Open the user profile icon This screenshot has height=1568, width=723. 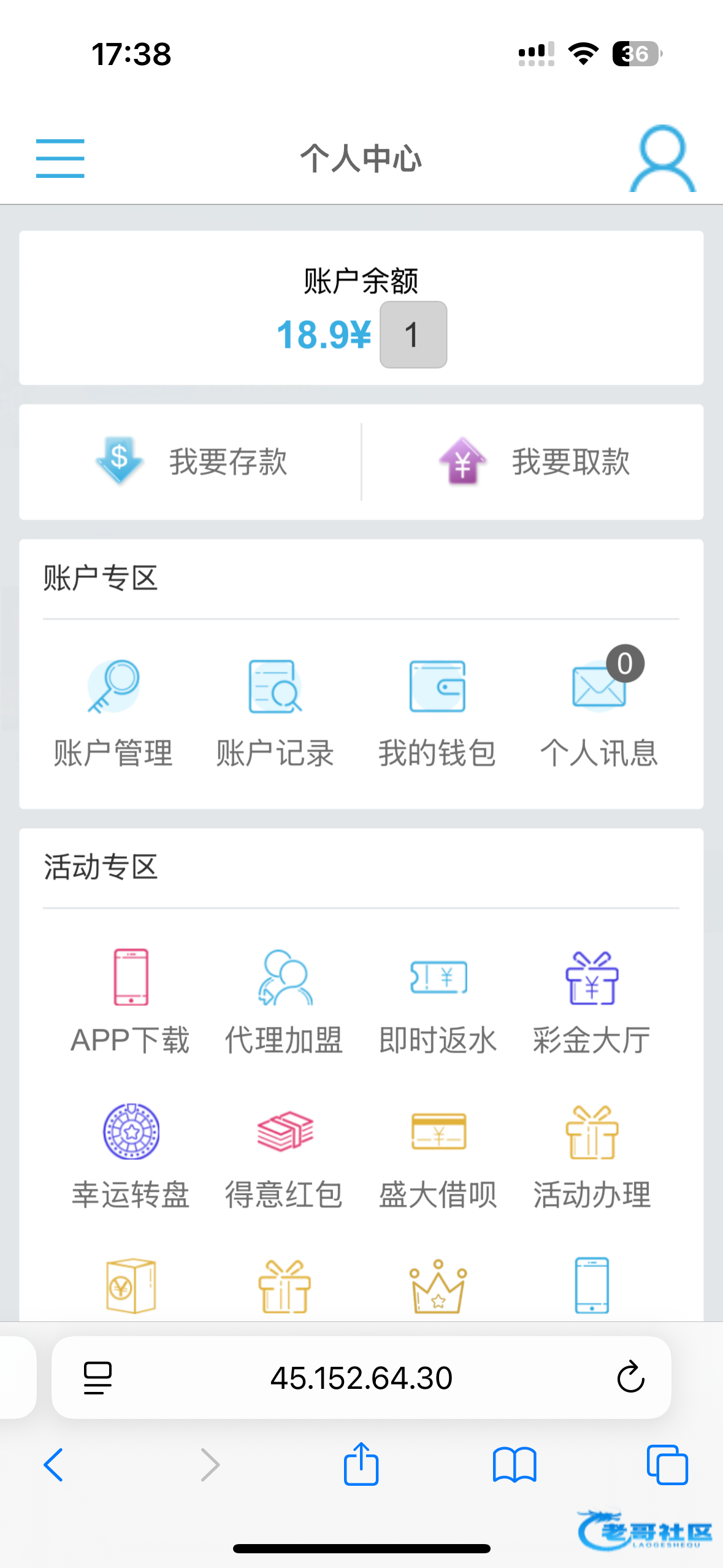coord(662,159)
